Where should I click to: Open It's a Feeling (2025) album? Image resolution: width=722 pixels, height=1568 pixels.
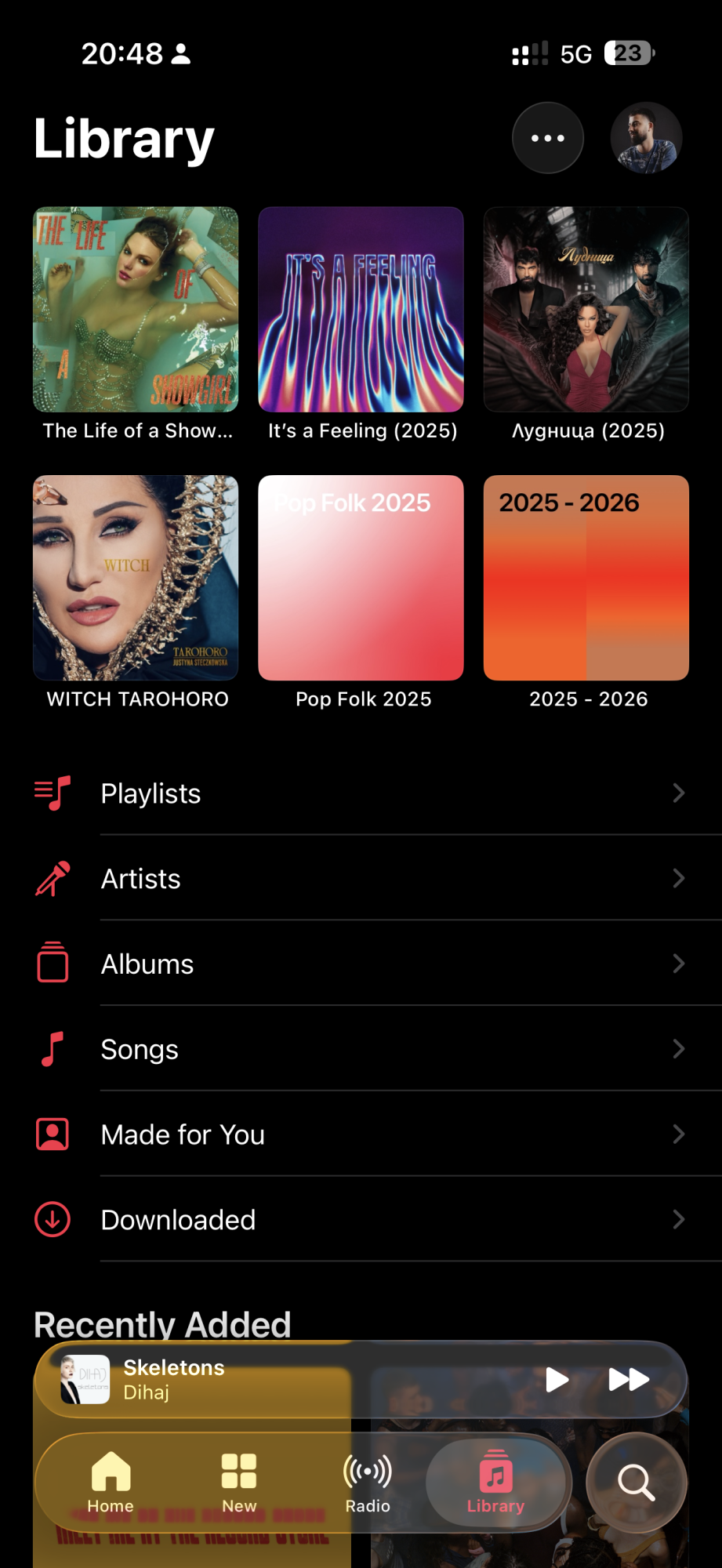[361, 310]
